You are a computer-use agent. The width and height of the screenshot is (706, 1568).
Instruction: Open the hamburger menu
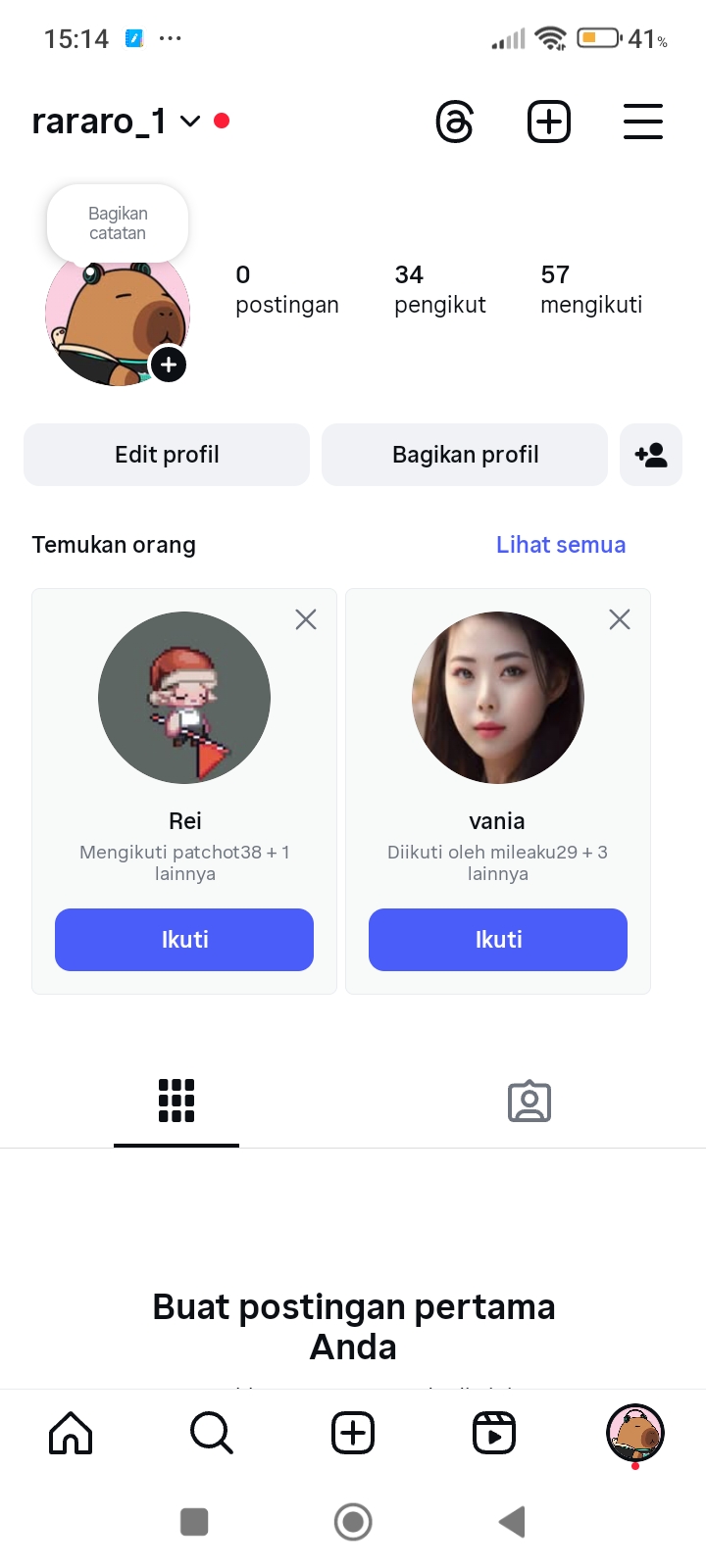pyautogui.click(x=643, y=122)
